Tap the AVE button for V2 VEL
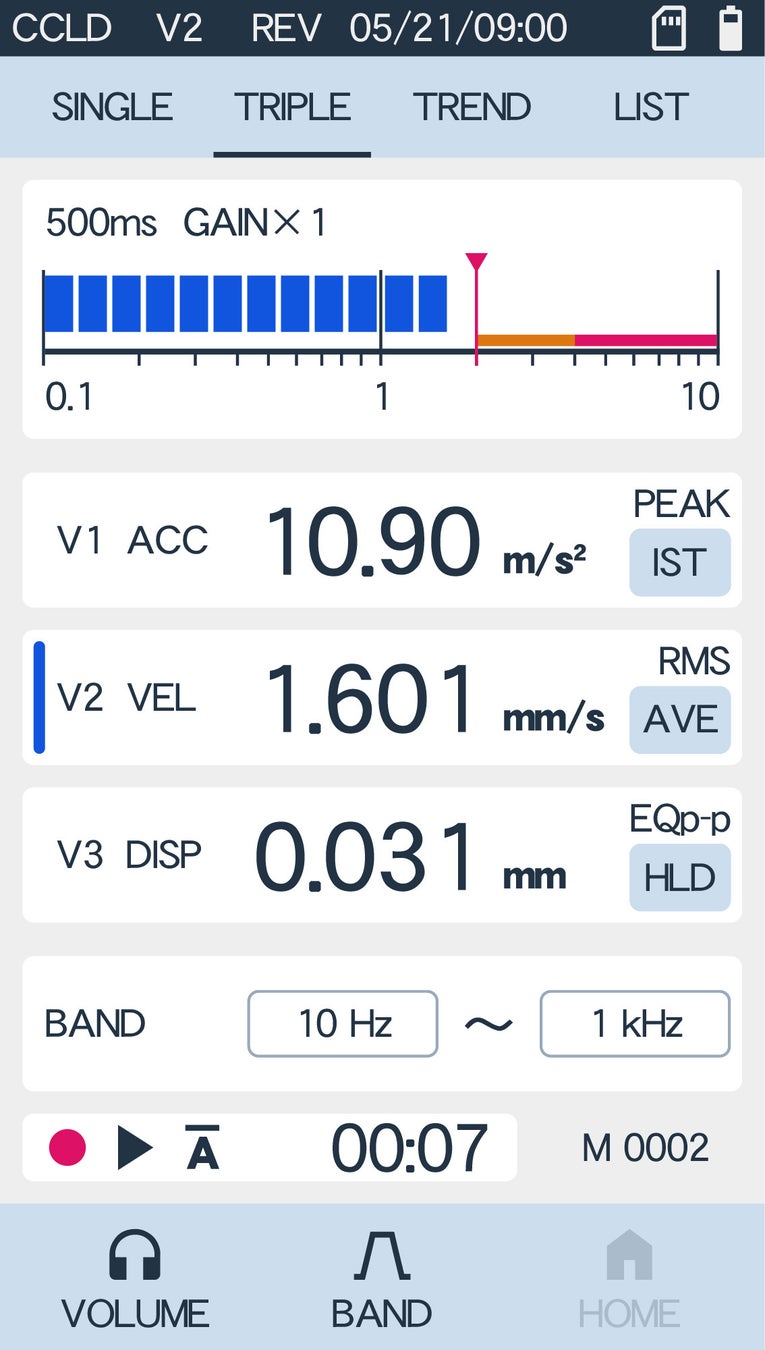 679,720
